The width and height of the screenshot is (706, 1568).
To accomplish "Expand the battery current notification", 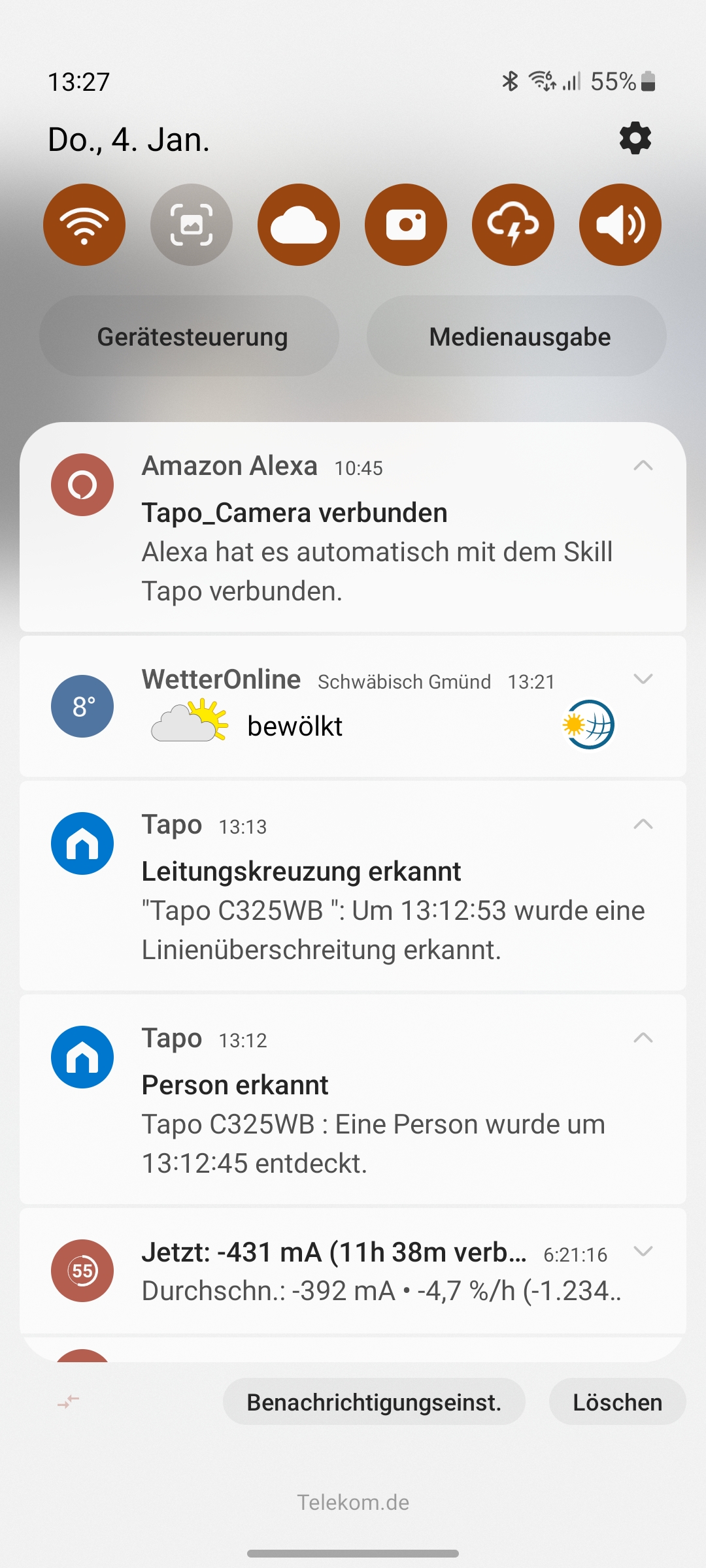I will pos(643,1251).
